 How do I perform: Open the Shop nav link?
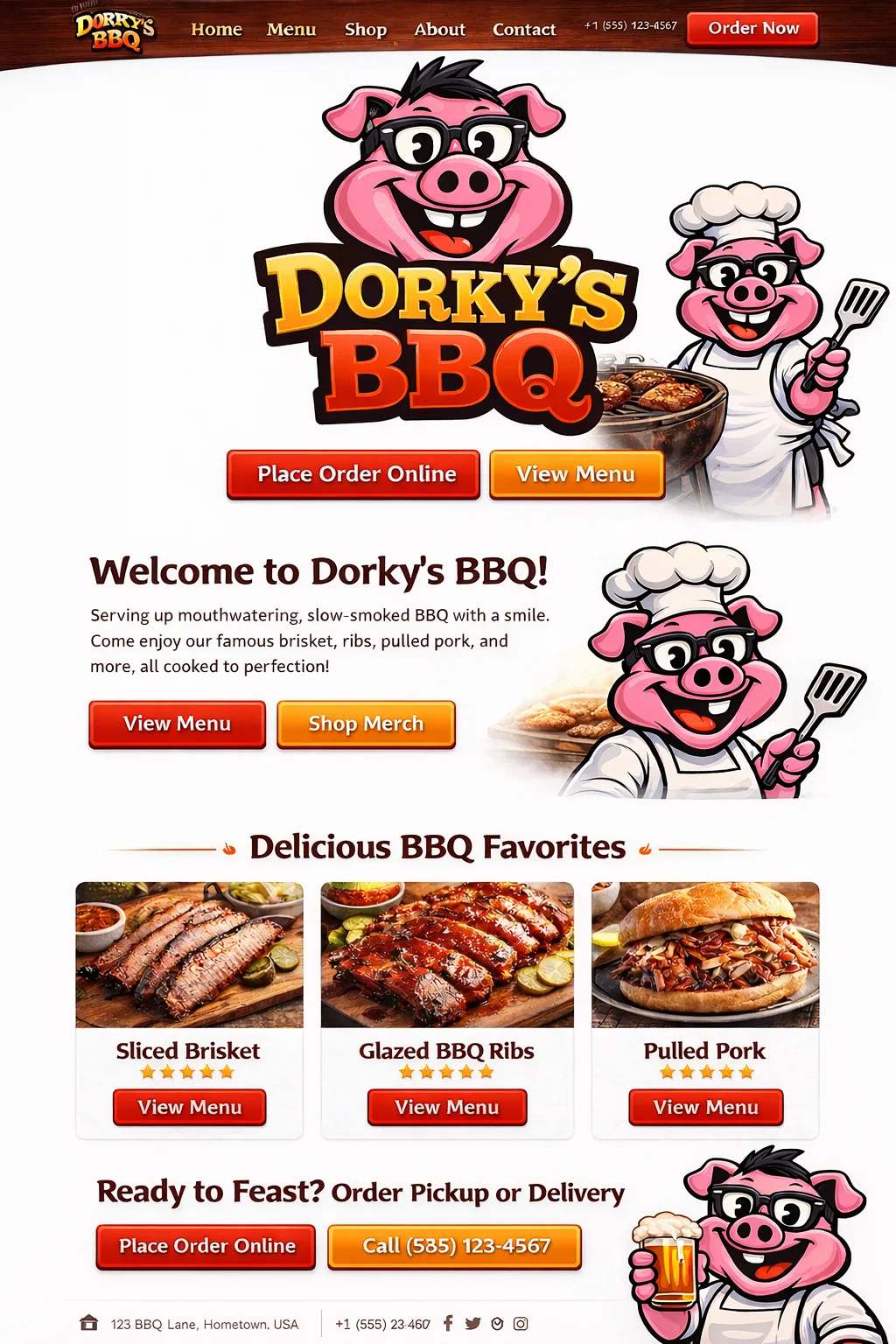point(365,29)
